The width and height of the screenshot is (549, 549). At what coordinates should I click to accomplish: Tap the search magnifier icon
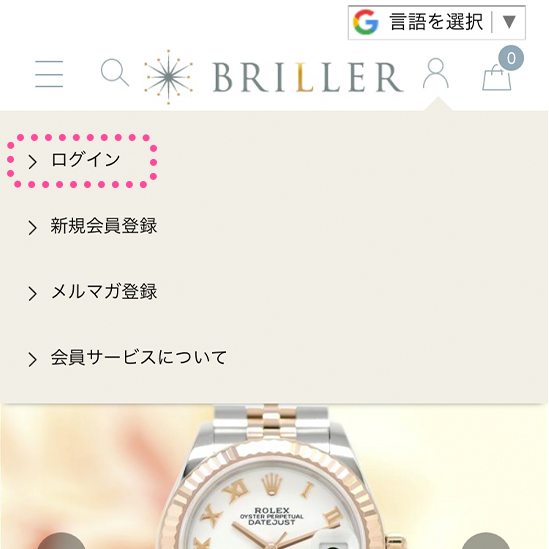[x=114, y=72]
